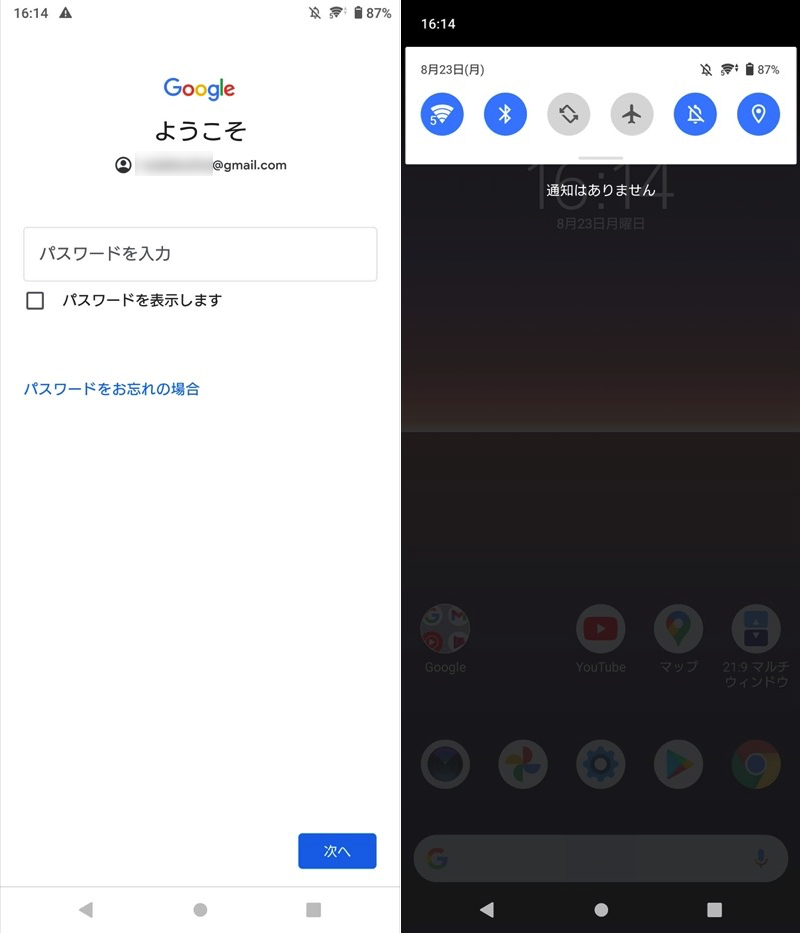The height and width of the screenshot is (933, 800).
Task: Open the forgot password link
Action: pos(112,389)
